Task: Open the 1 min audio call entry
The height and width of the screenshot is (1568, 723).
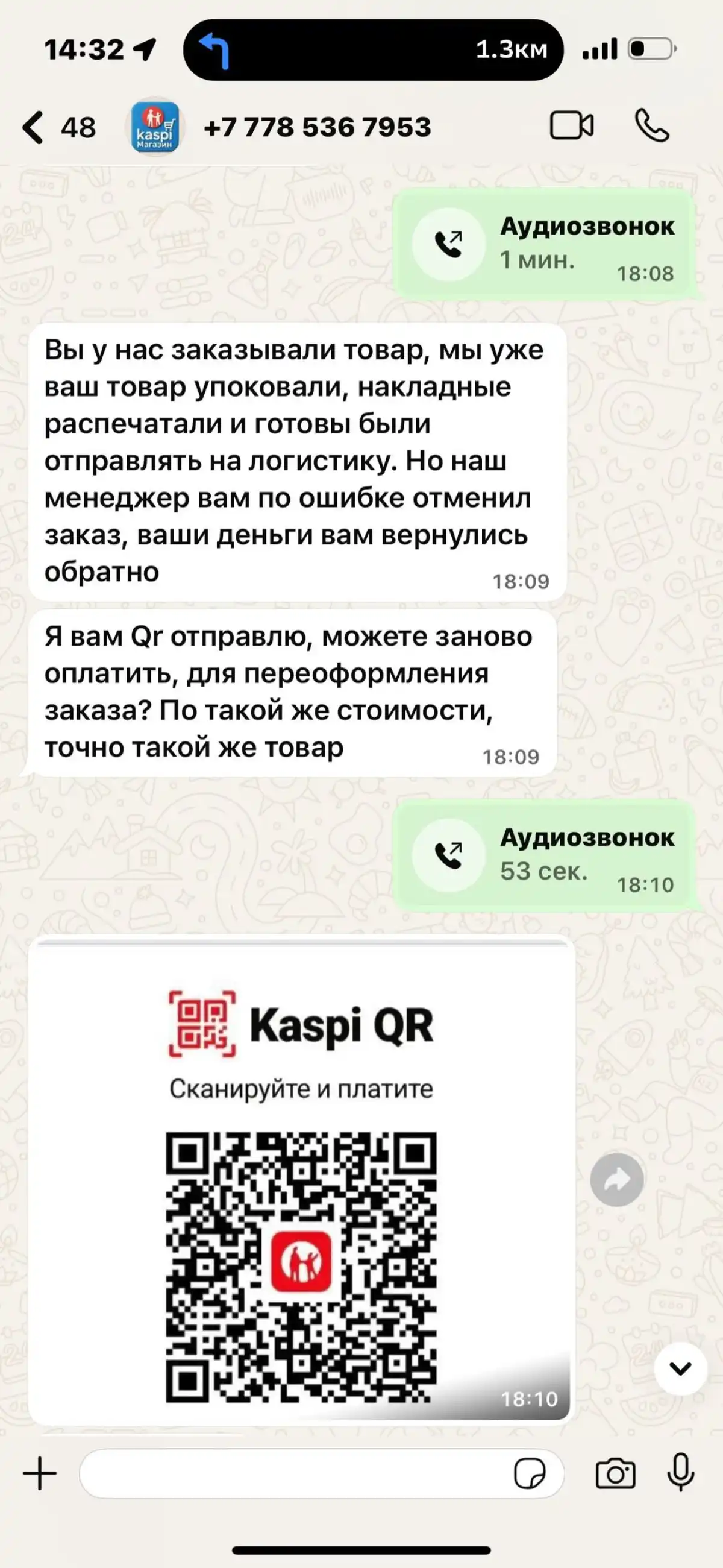Action: coord(543,244)
